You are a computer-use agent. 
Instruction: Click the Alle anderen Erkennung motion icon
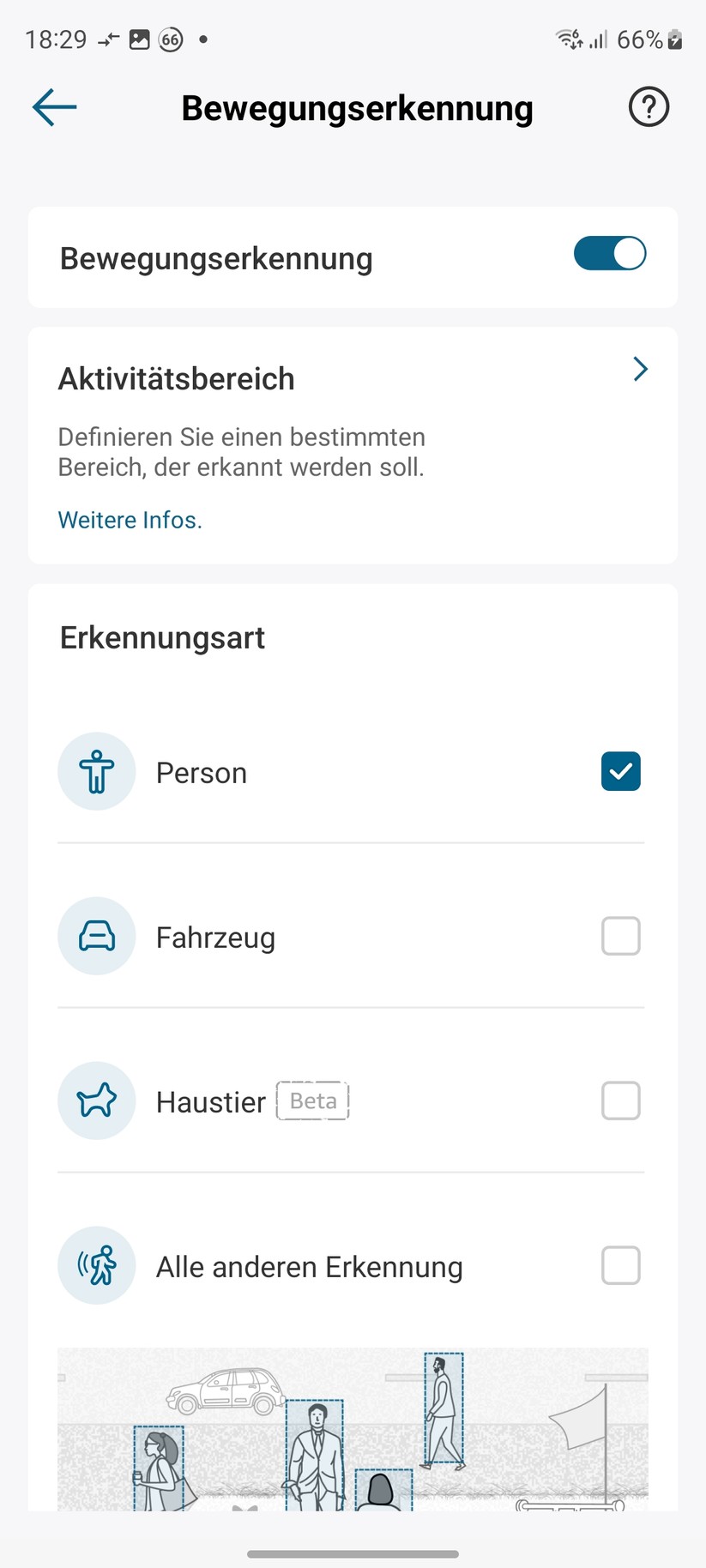pos(96,1265)
